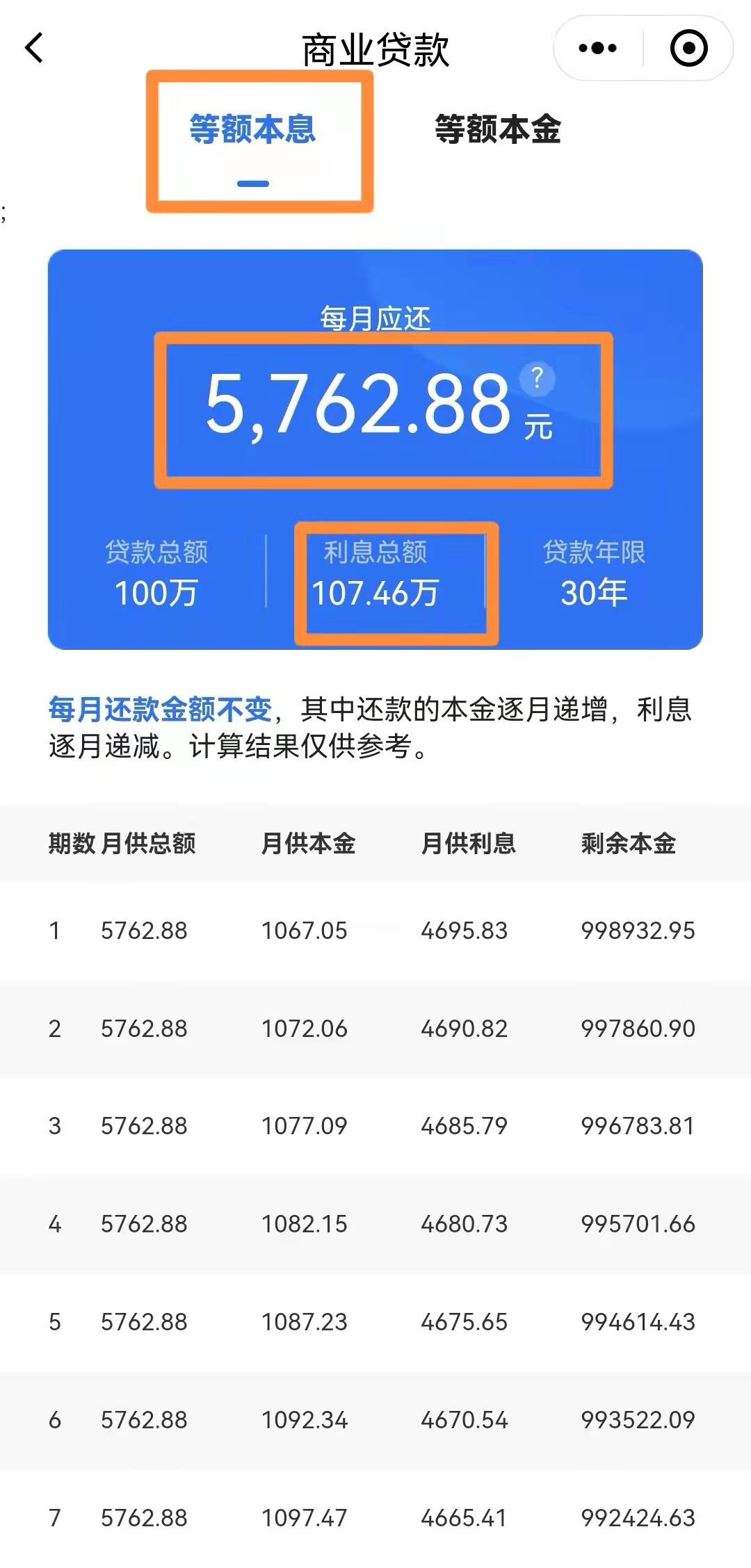Click the 每月应还 amount 5,762.88

[355, 408]
